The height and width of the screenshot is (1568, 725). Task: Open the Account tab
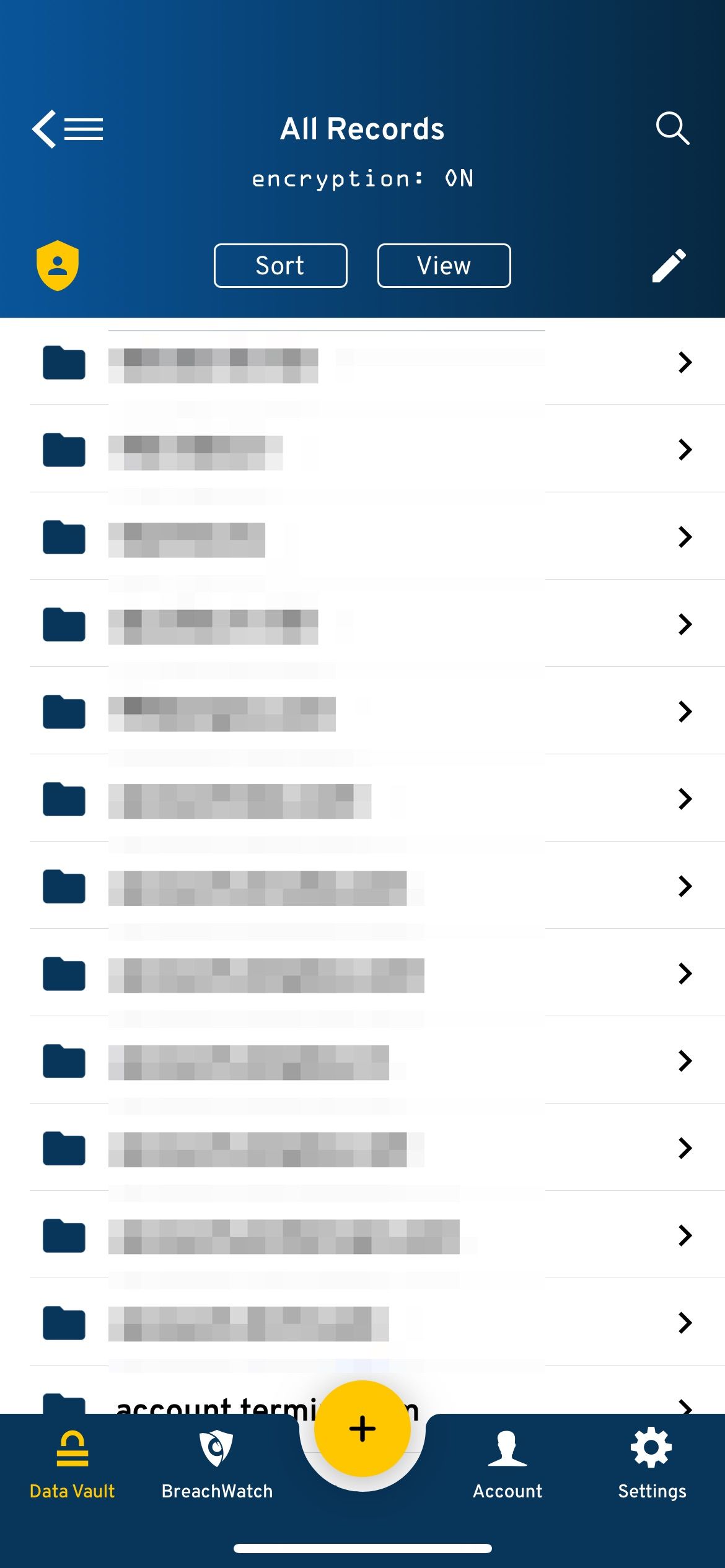tap(507, 1465)
